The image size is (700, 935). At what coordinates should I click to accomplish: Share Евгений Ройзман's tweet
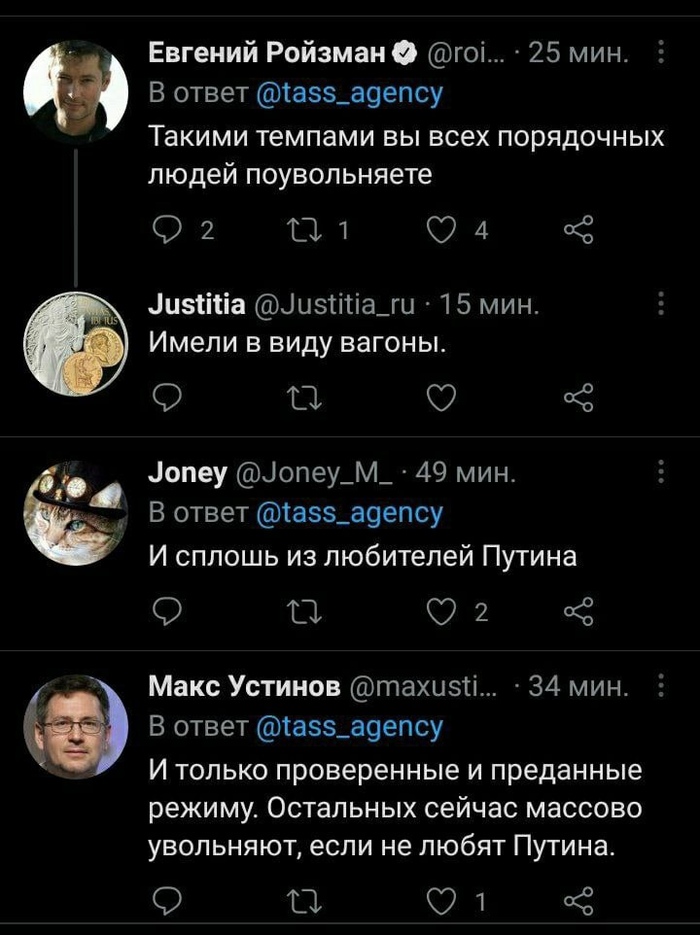pyautogui.click(x=578, y=231)
